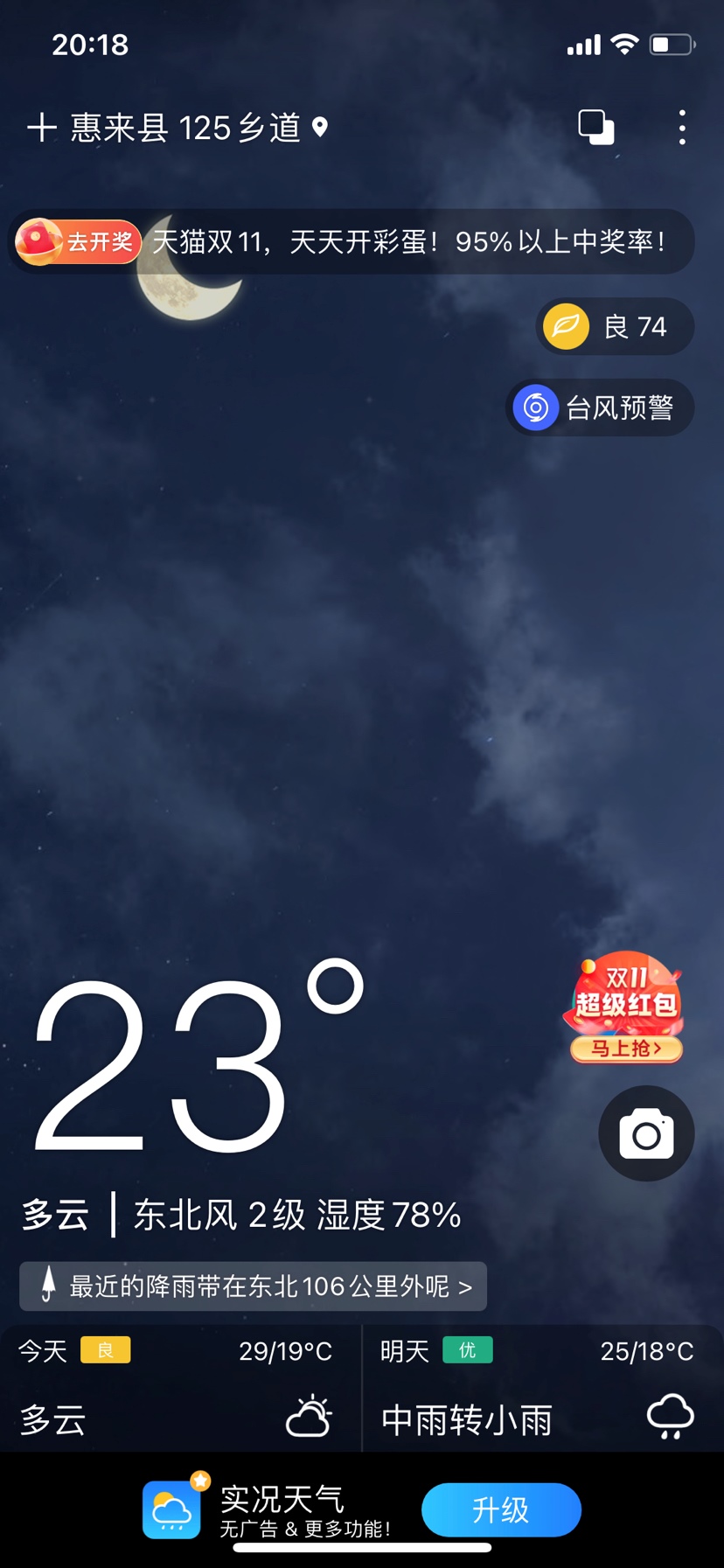Screen dimensions: 724x1568
Task: Tap the 去开奖 lottery button
Action: click(x=79, y=241)
